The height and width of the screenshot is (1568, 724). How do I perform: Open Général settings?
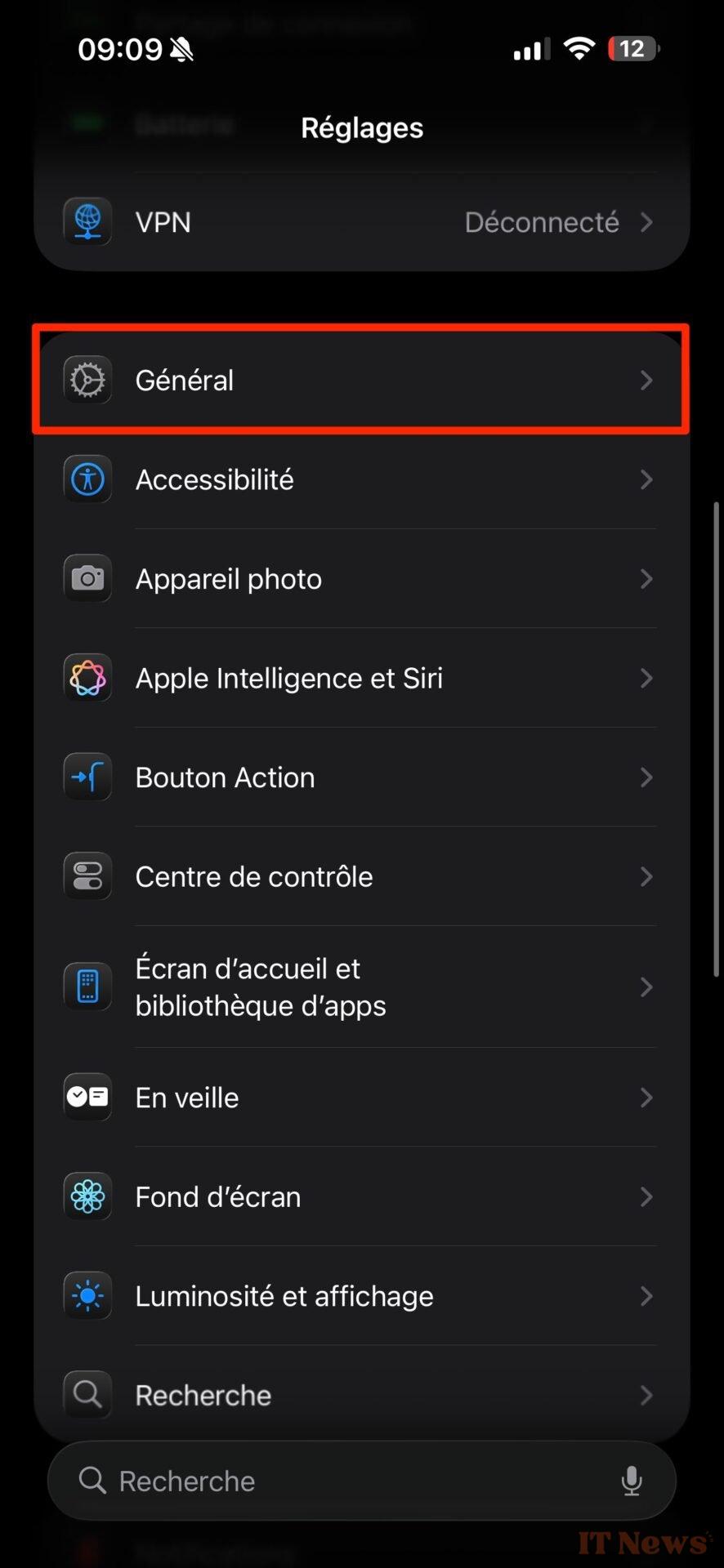click(361, 380)
